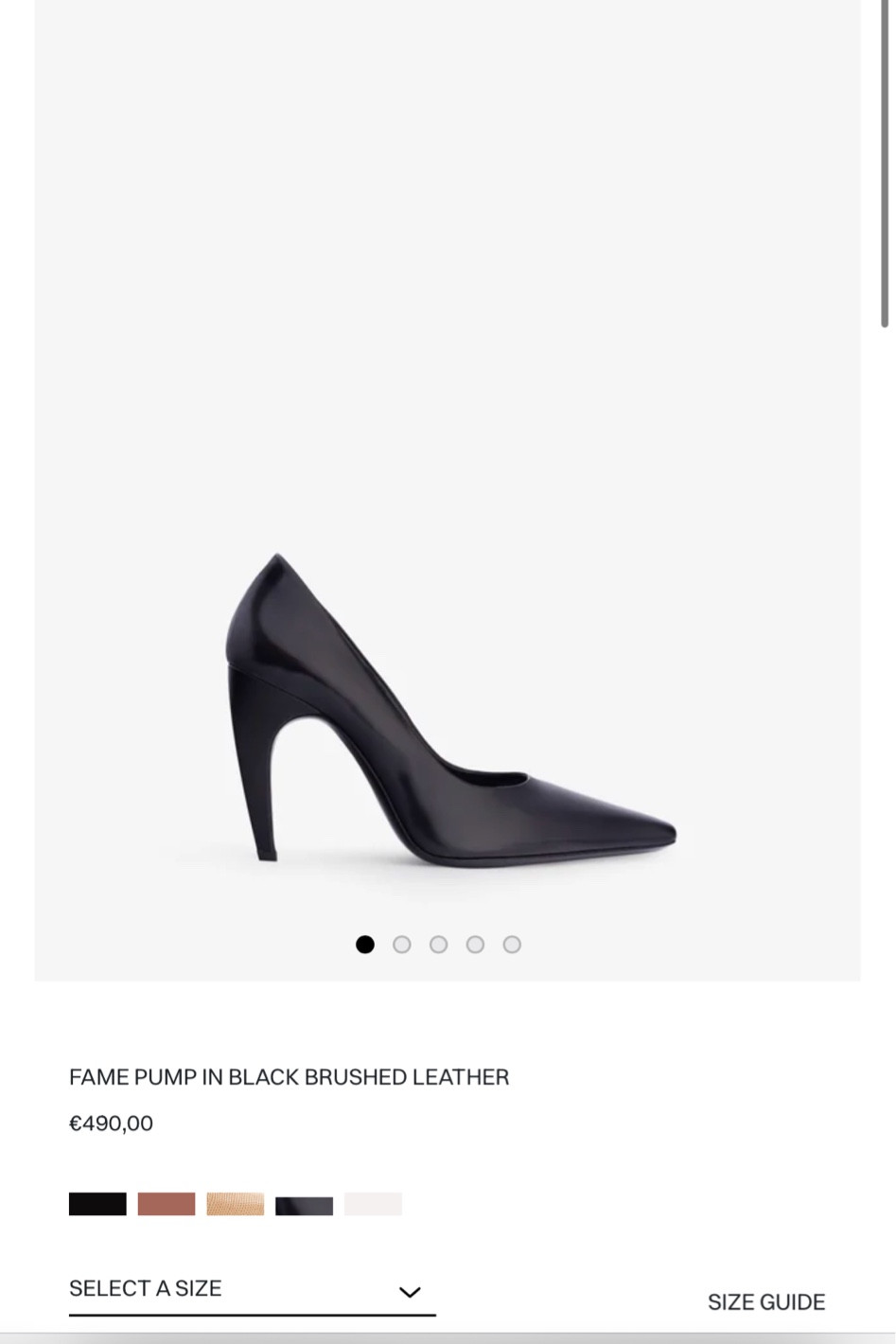Image resolution: width=896 pixels, height=1344 pixels.
Task: Go to the third product image dot
Action: 438,945
